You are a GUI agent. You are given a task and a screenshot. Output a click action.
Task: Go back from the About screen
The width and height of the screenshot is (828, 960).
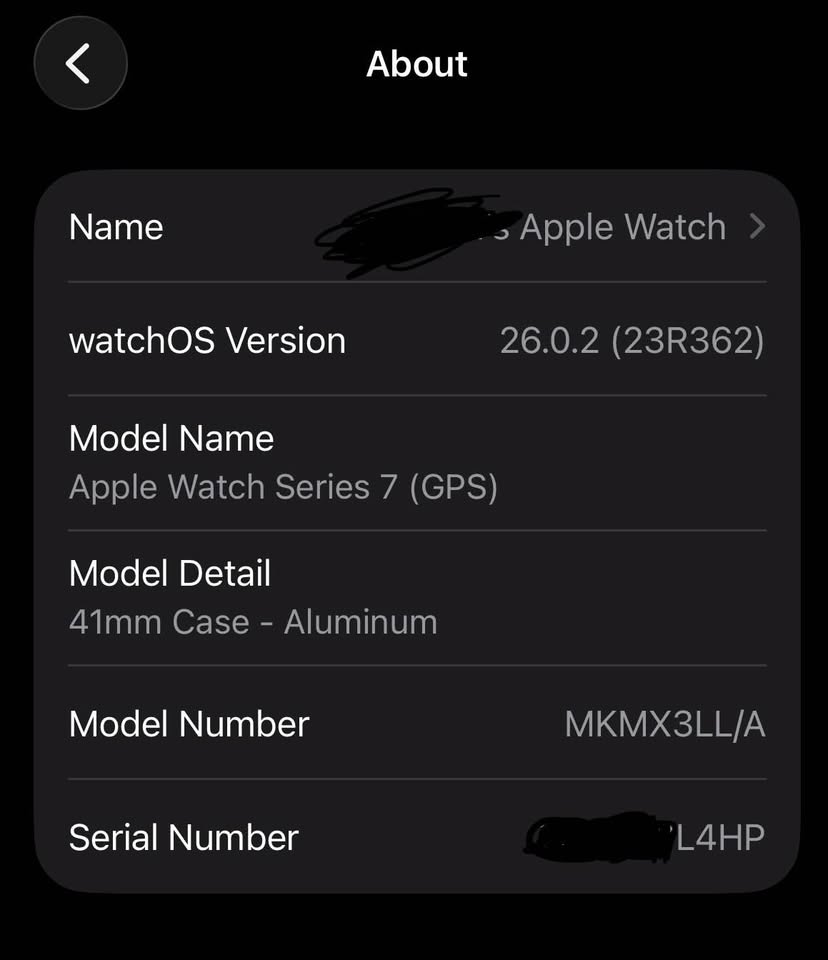click(80, 64)
